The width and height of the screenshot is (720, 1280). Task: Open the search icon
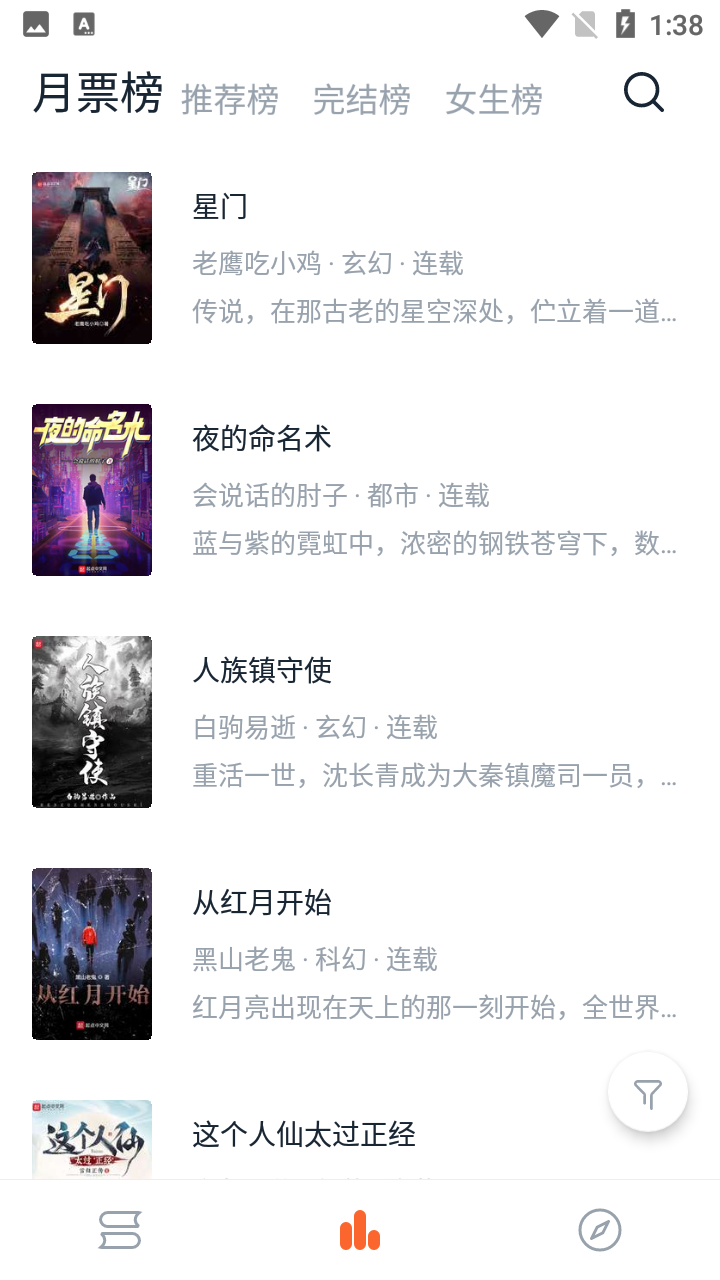pyautogui.click(x=644, y=93)
